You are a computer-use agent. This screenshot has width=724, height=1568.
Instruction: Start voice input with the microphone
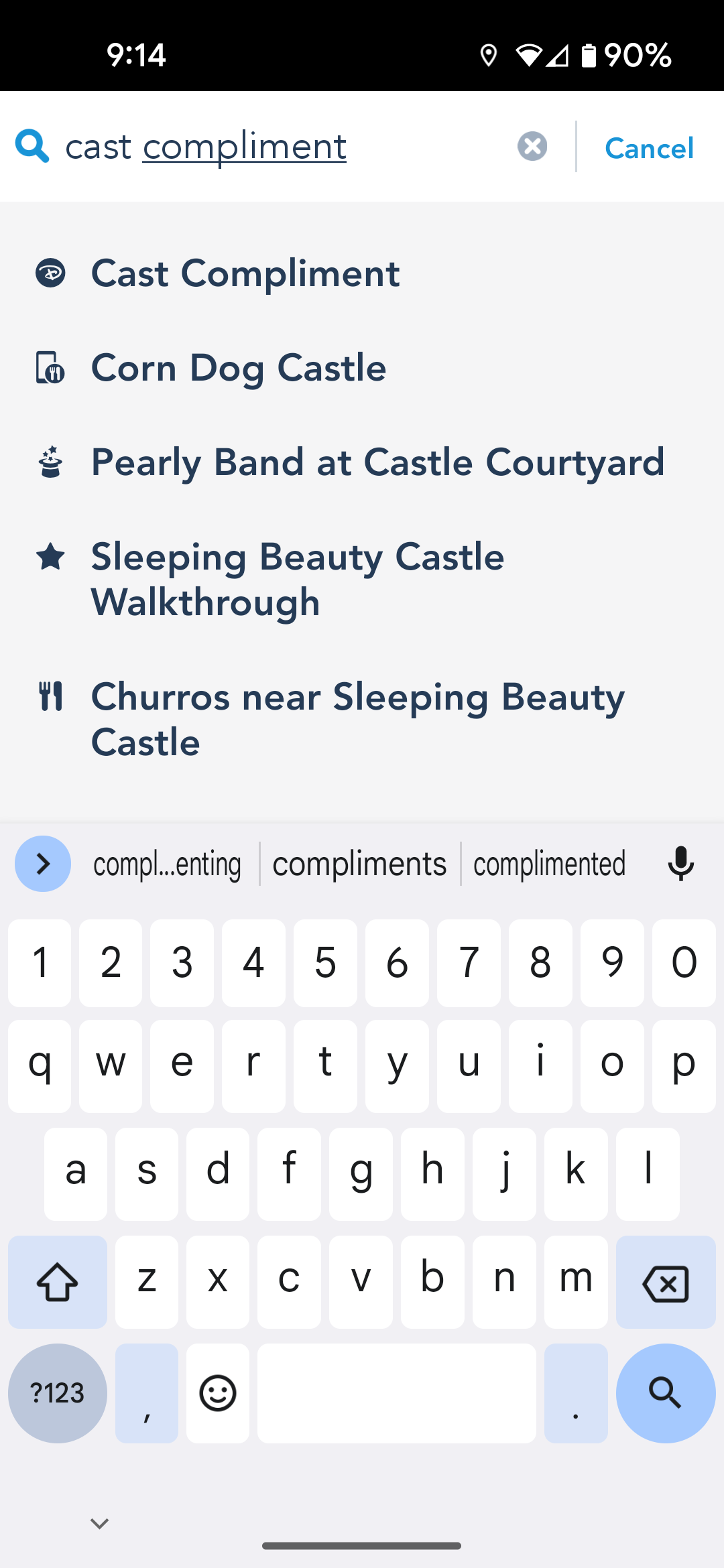coord(681,864)
